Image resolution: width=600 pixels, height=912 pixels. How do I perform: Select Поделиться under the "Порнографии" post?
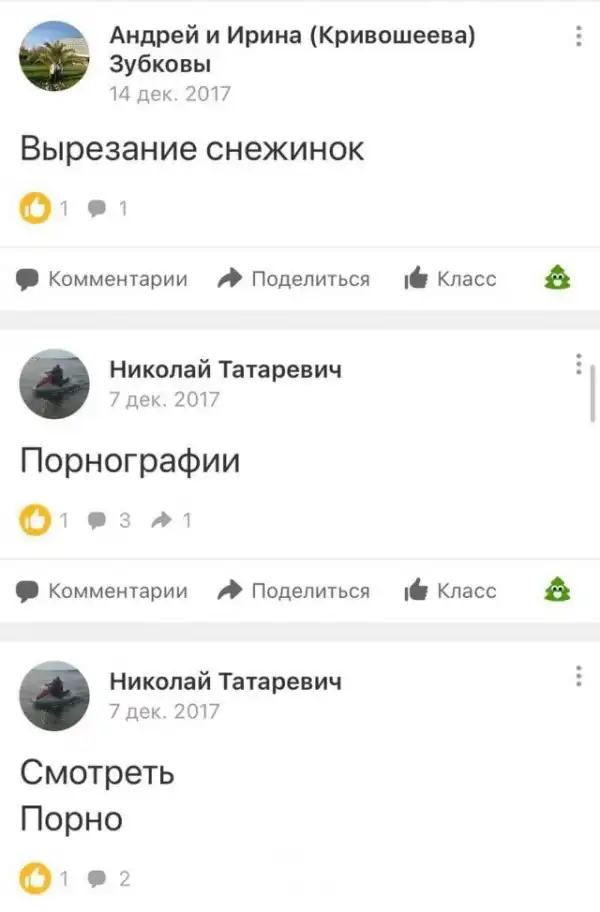(x=294, y=591)
